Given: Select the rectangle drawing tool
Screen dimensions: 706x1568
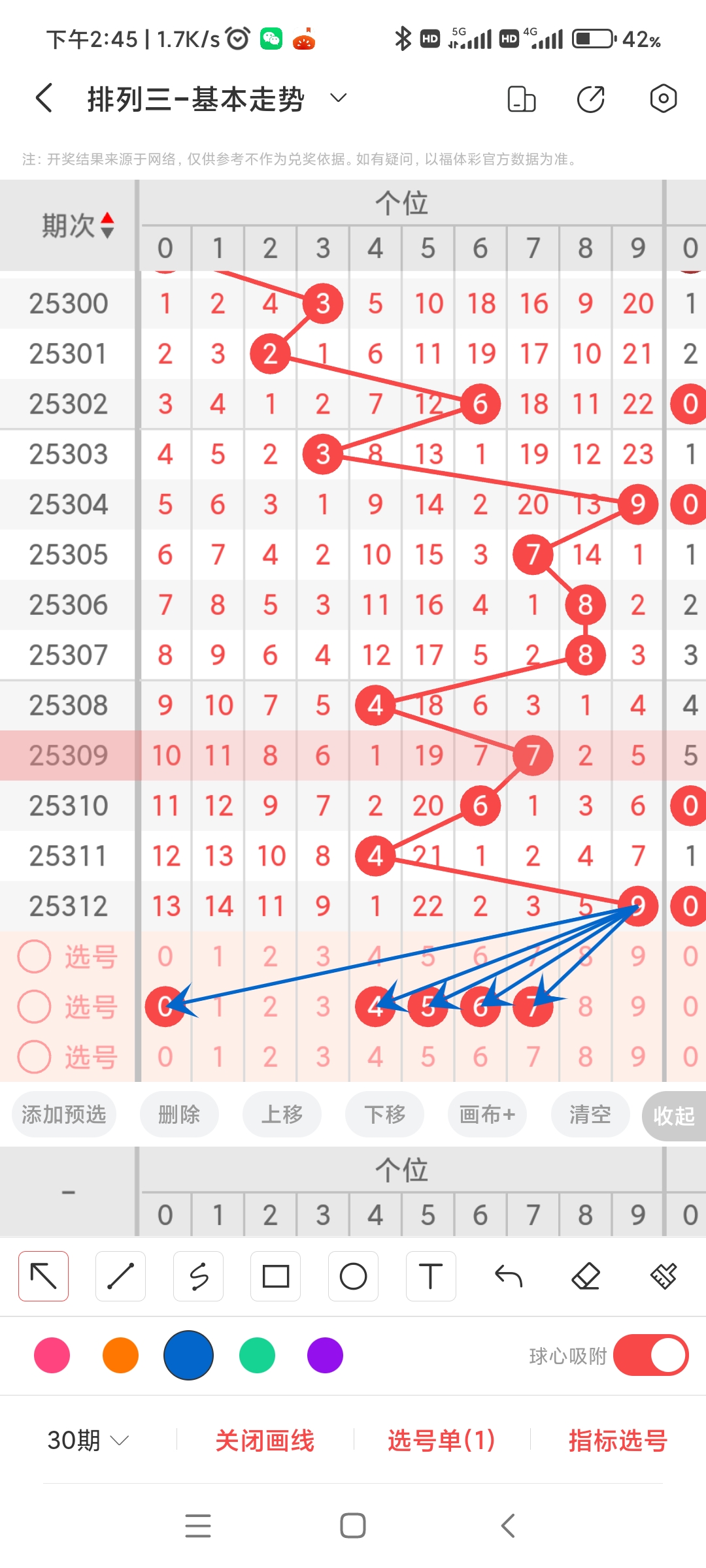Looking at the screenshot, I should point(275,1275).
